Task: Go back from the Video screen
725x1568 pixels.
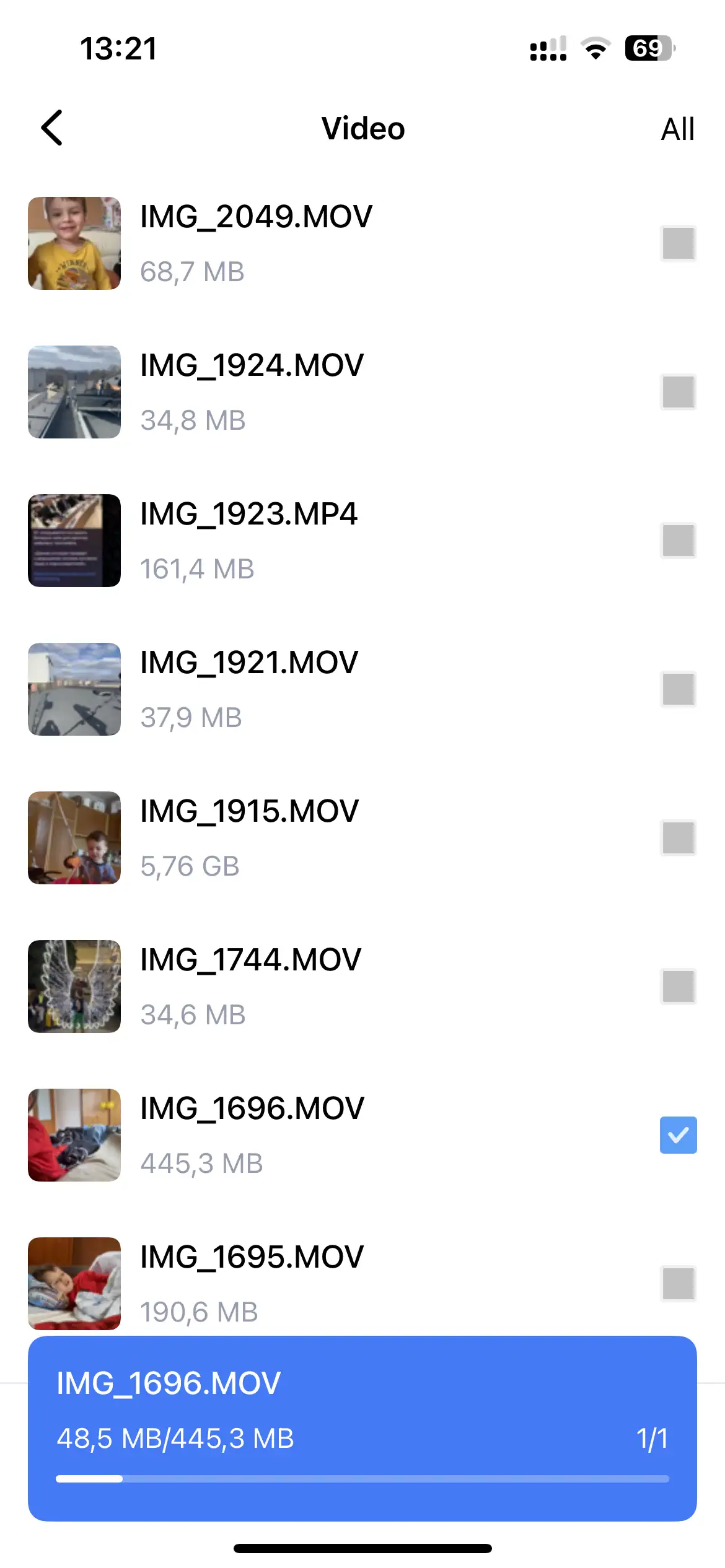Action: coord(52,128)
